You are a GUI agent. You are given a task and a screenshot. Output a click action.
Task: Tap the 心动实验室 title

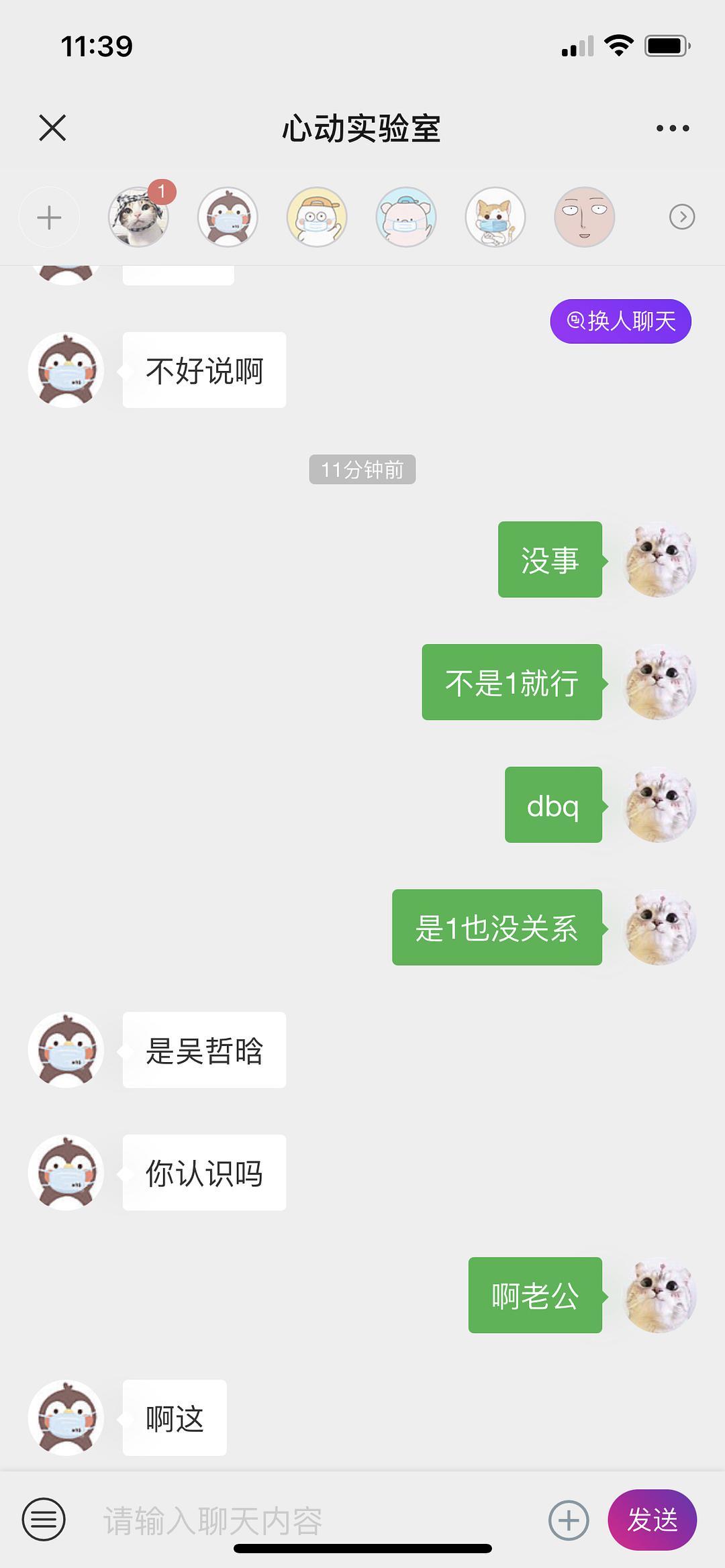(362, 127)
